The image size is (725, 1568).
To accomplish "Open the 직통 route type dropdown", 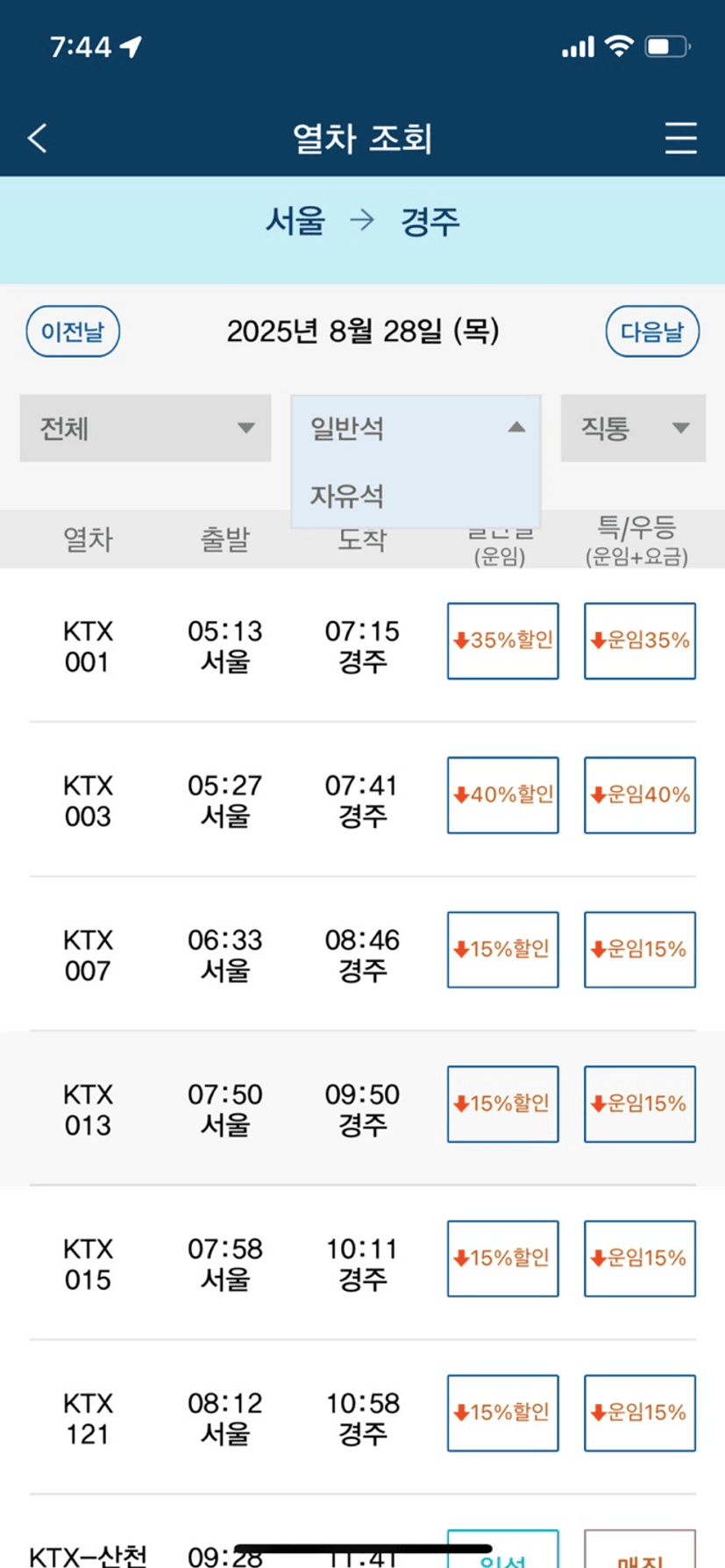I will click(633, 428).
